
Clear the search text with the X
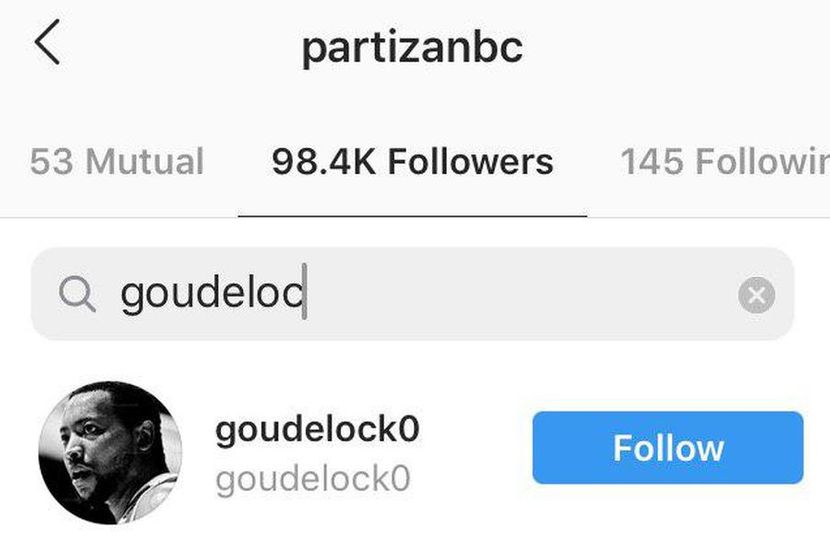(x=756, y=295)
